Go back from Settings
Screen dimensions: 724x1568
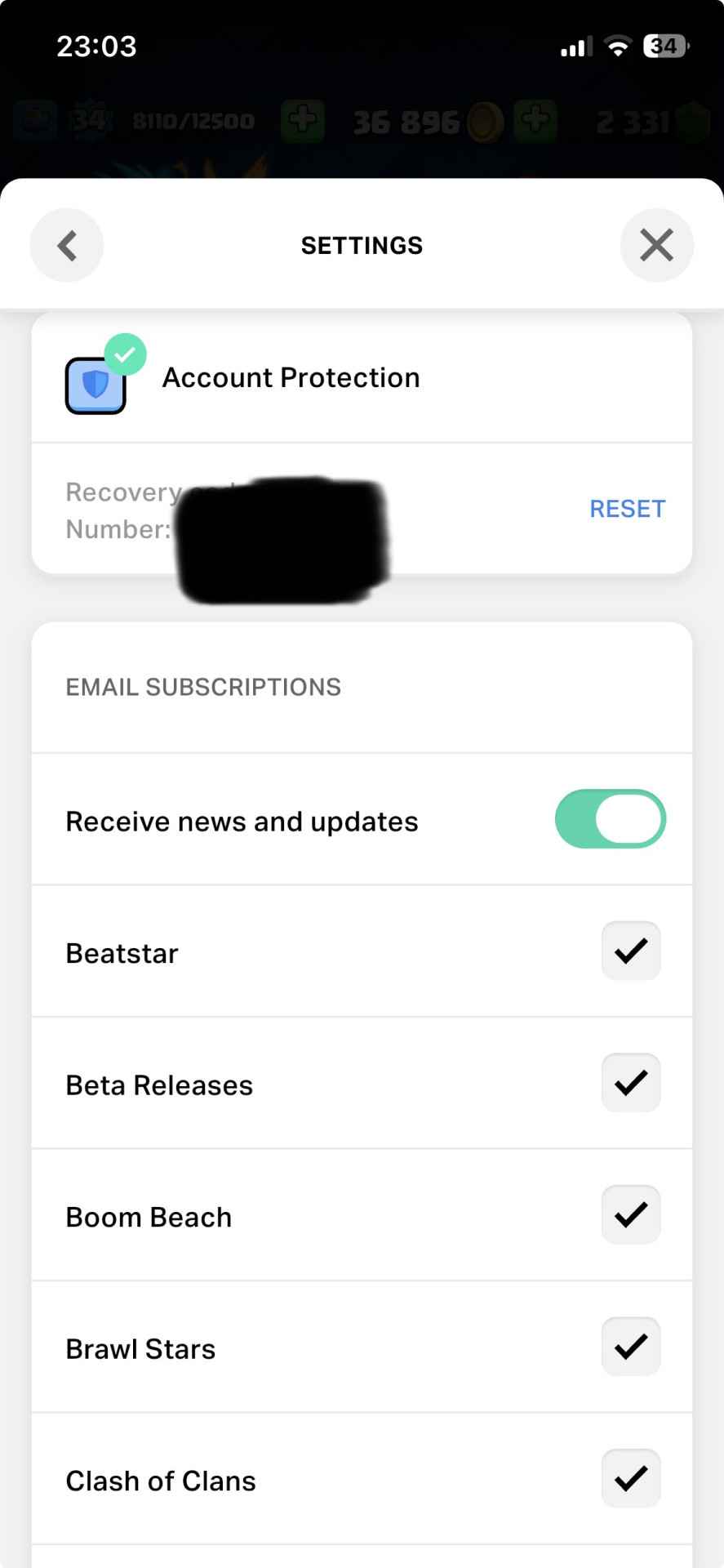67,245
